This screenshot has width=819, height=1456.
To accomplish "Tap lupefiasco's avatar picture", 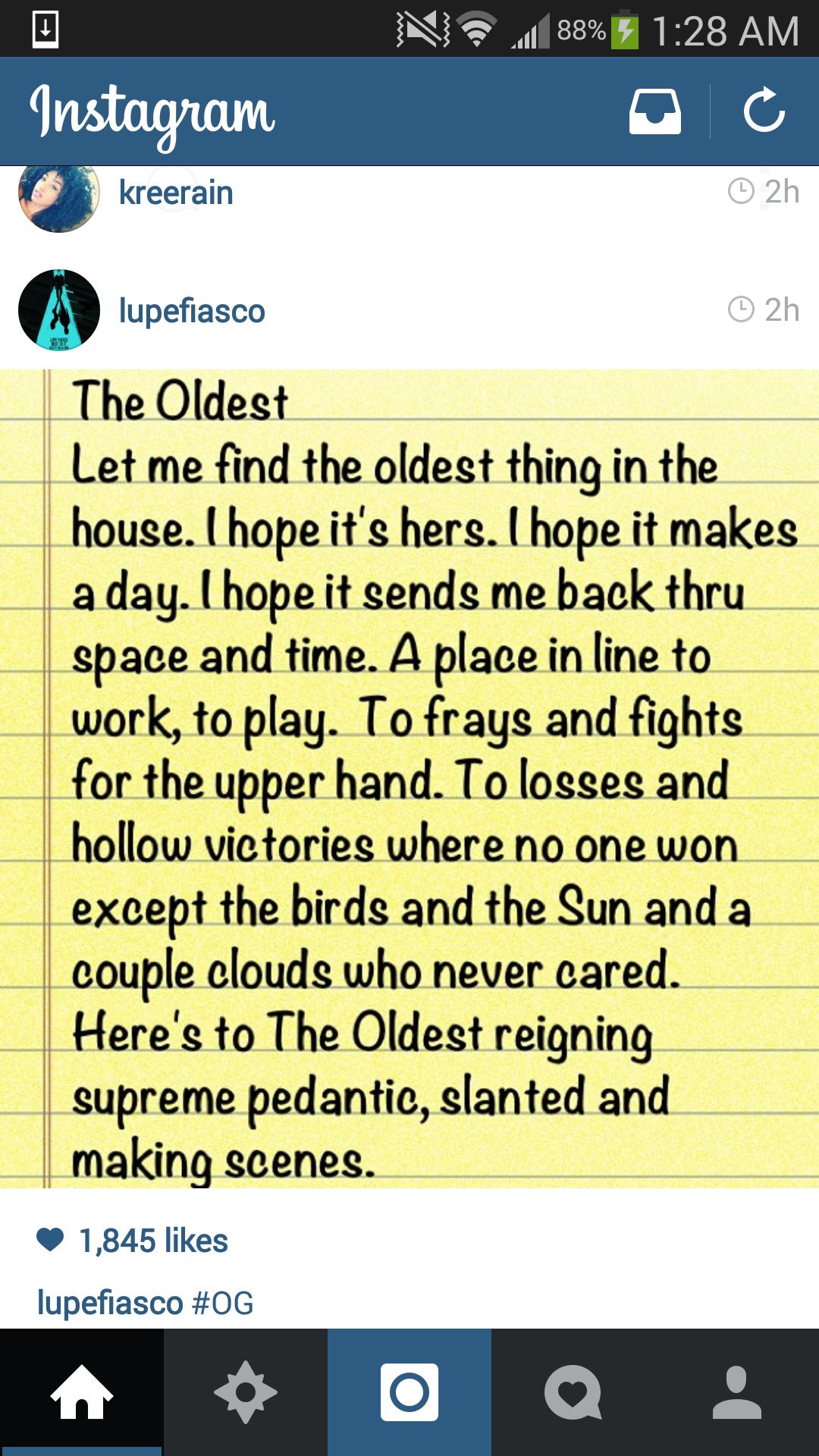I will (59, 309).
